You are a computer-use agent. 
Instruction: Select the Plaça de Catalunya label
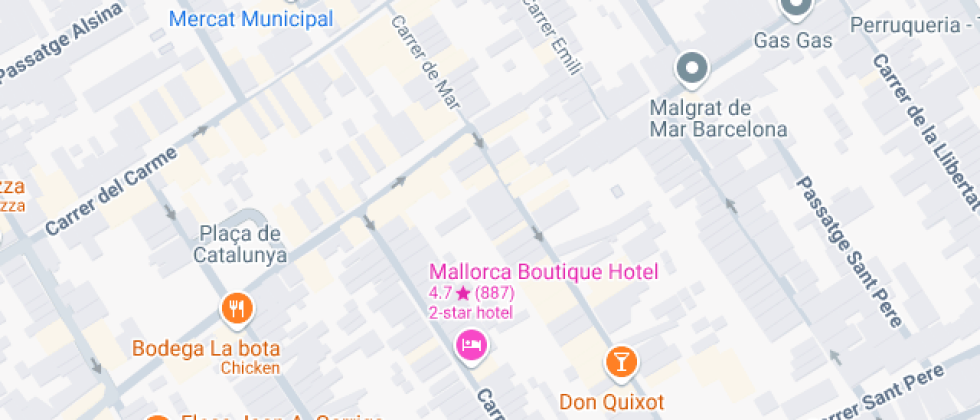[x=241, y=244]
